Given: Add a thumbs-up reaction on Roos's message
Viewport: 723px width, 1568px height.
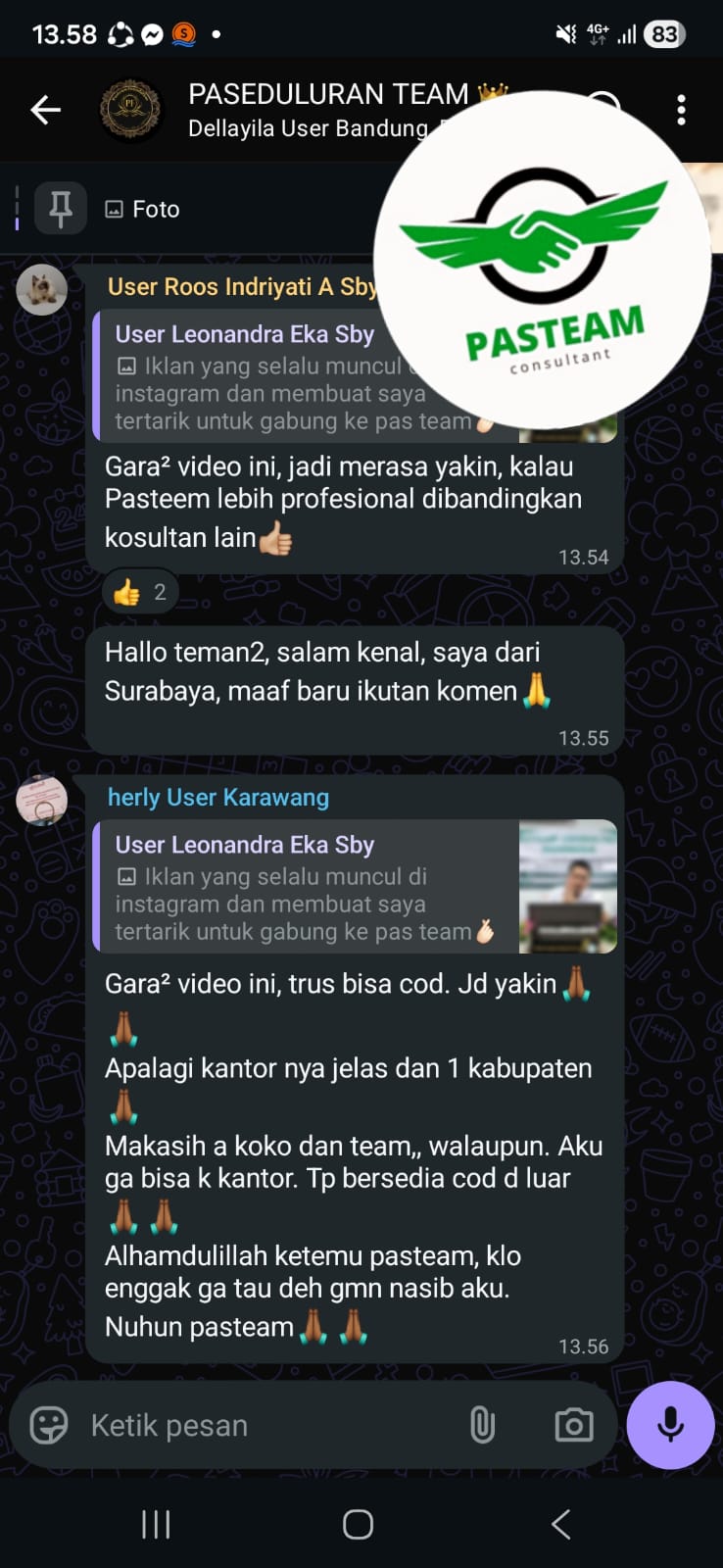Looking at the screenshot, I should pyautogui.click(x=141, y=592).
